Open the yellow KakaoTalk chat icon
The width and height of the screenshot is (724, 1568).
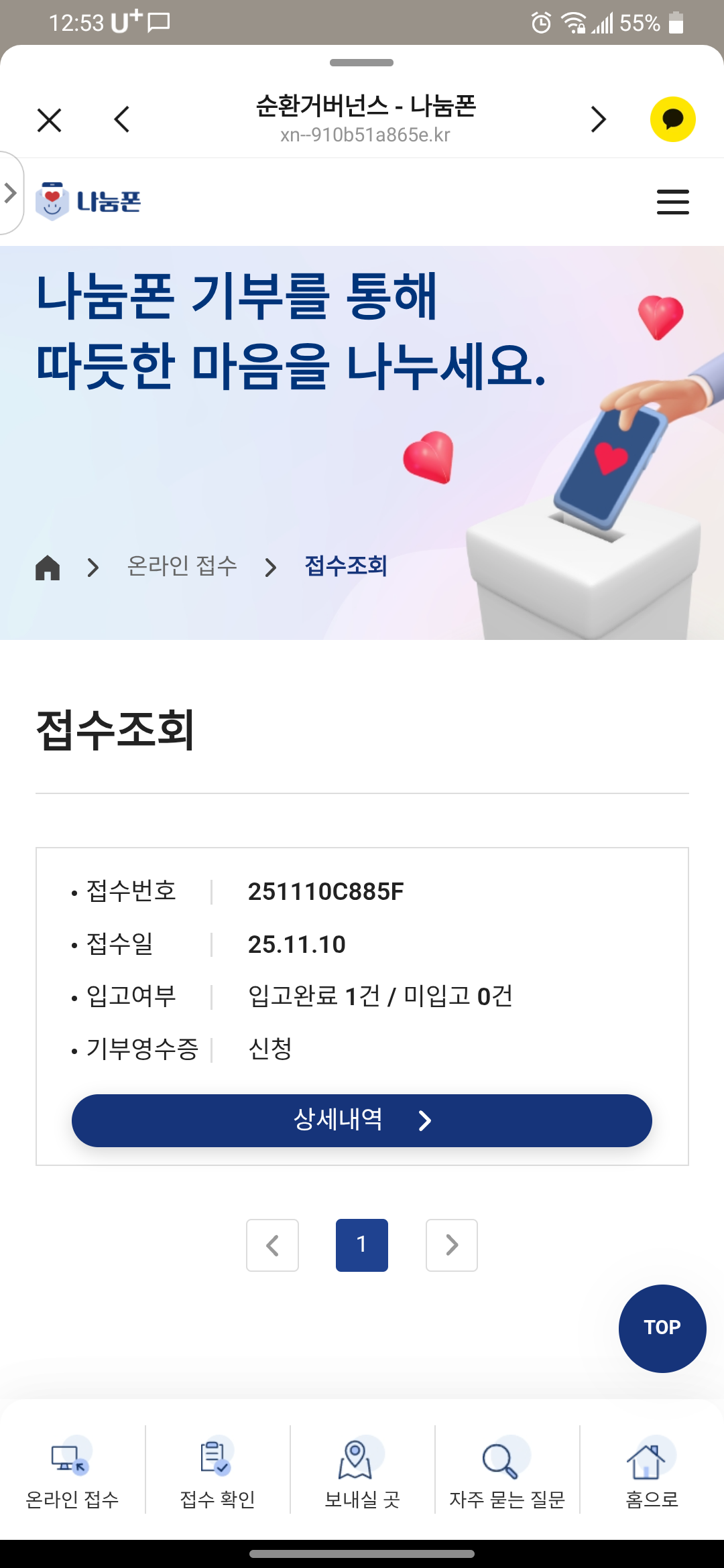[672, 119]
